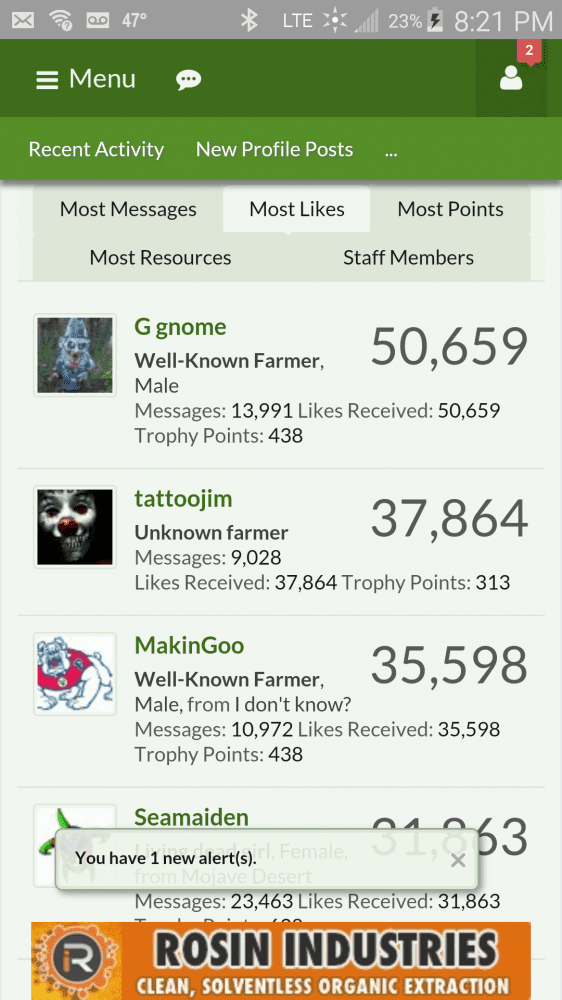View the Staff Members tab

(x=408, y=258)
